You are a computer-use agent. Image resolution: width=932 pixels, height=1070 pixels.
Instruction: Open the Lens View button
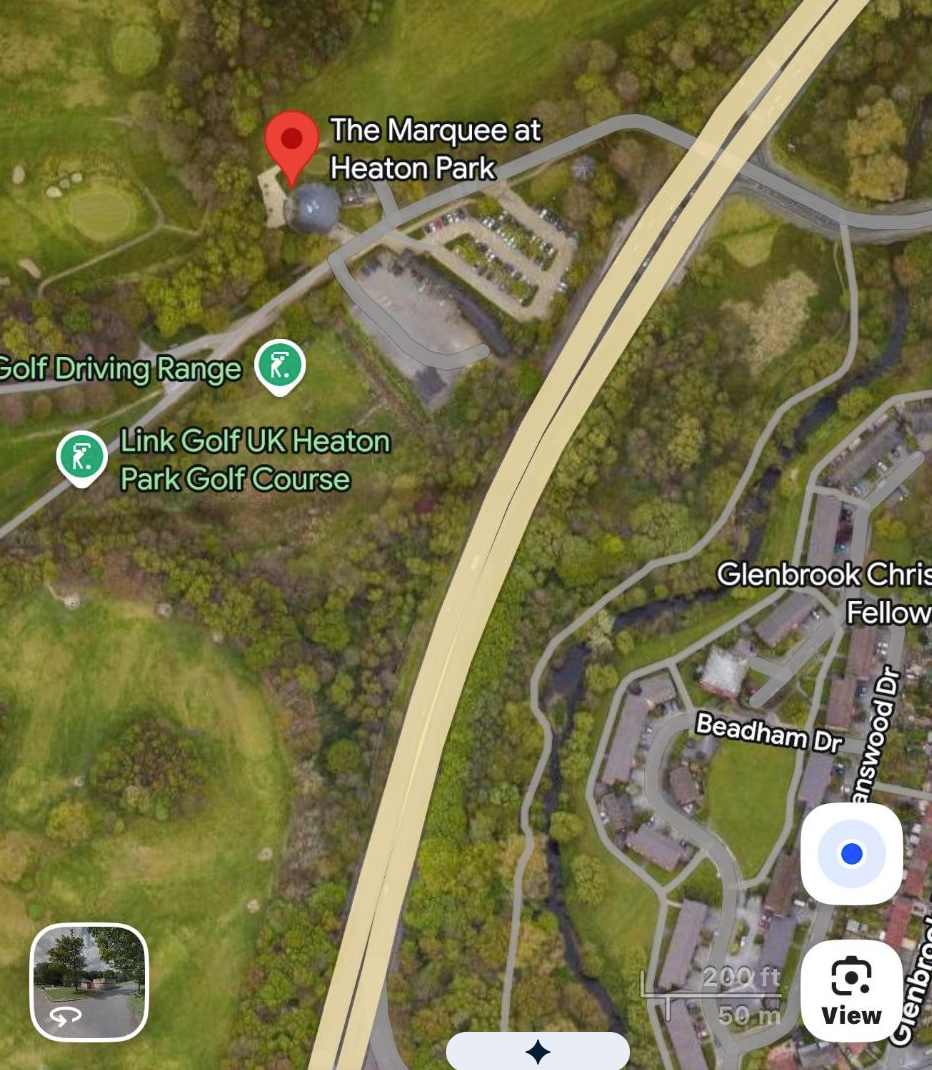tap(851, 991)
